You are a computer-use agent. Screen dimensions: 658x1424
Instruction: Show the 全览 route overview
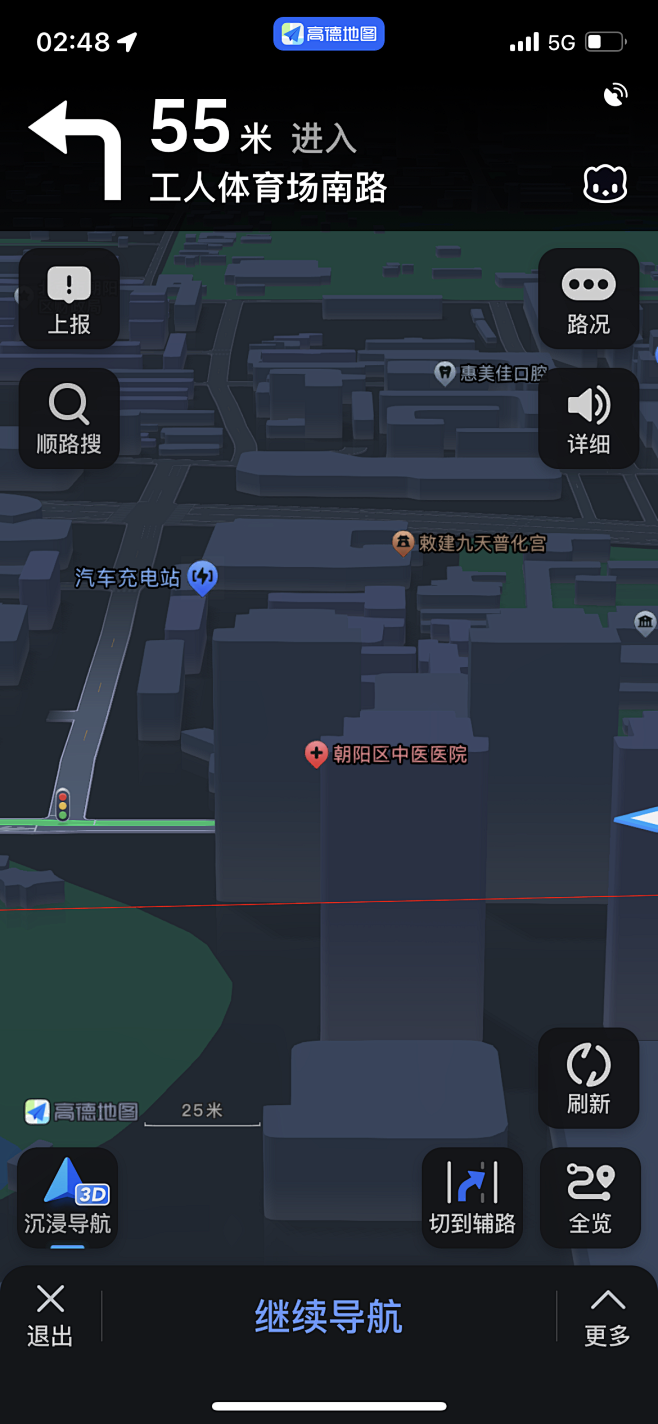tap(589, 1197)
